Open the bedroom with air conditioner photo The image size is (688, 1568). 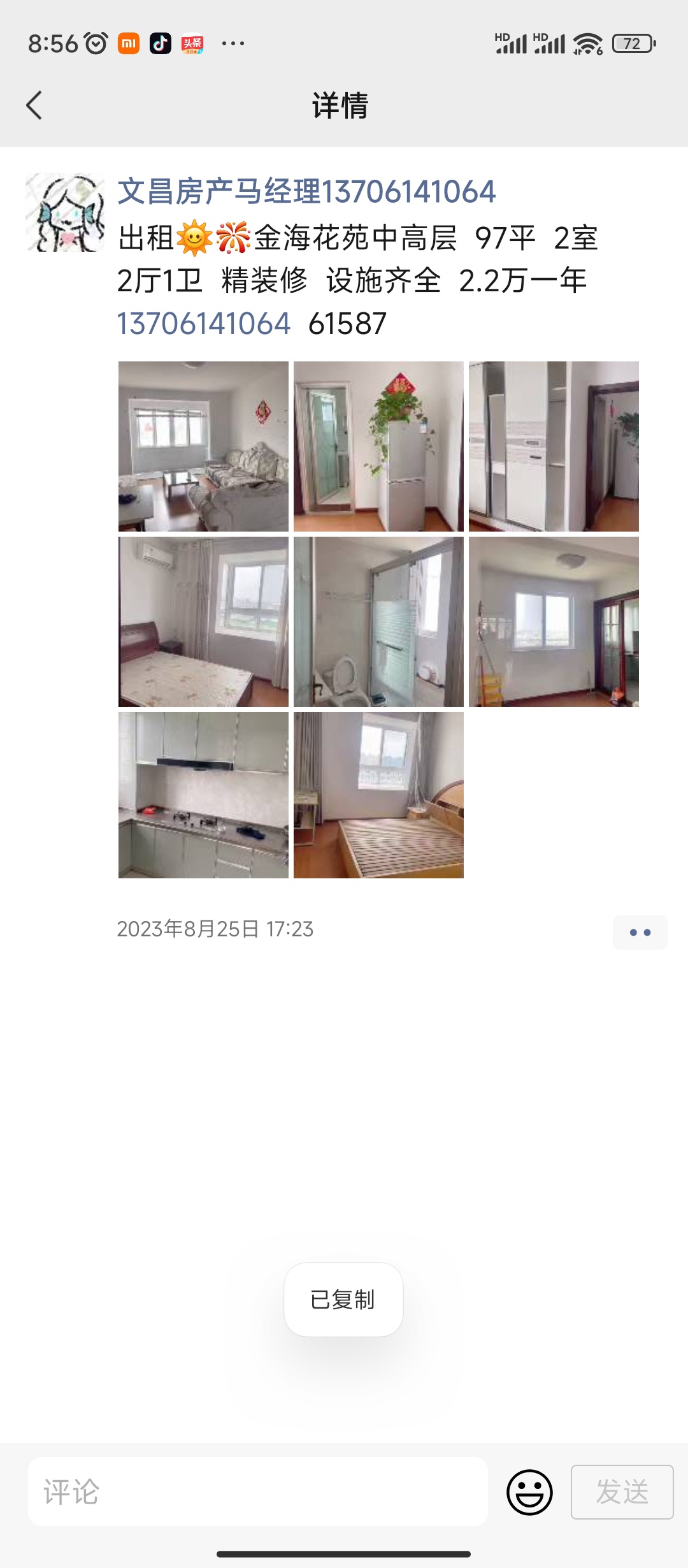[x=203, y=621]
